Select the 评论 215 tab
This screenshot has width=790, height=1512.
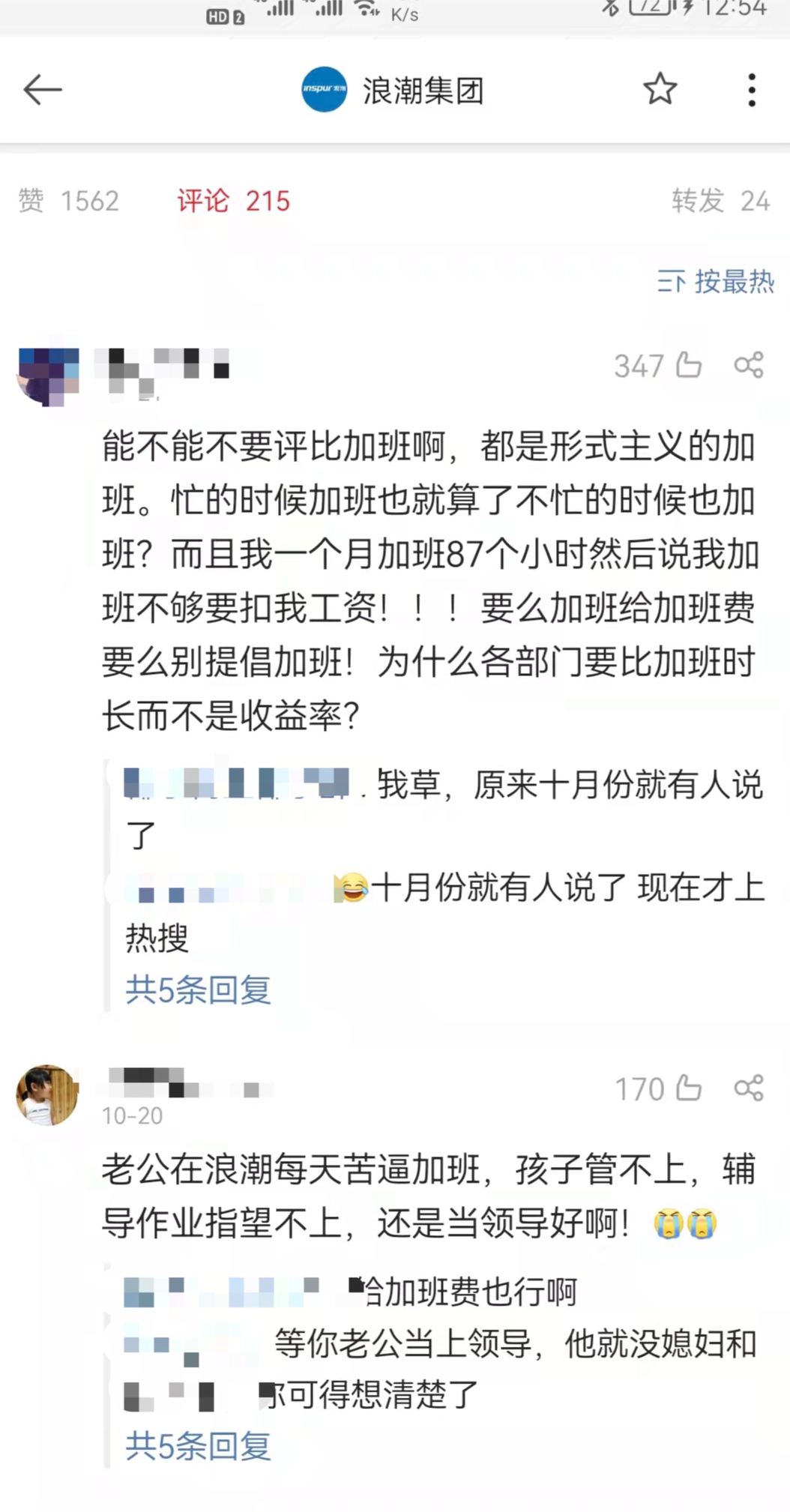[x=233, y=201]
